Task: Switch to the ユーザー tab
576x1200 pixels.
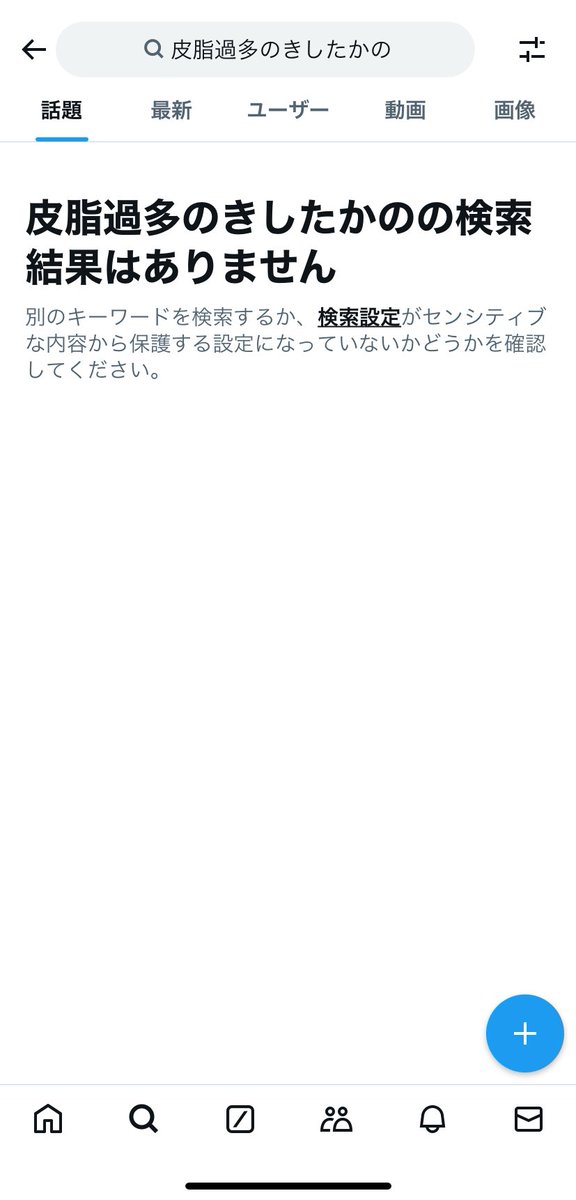Action: [x=288, y=110]
